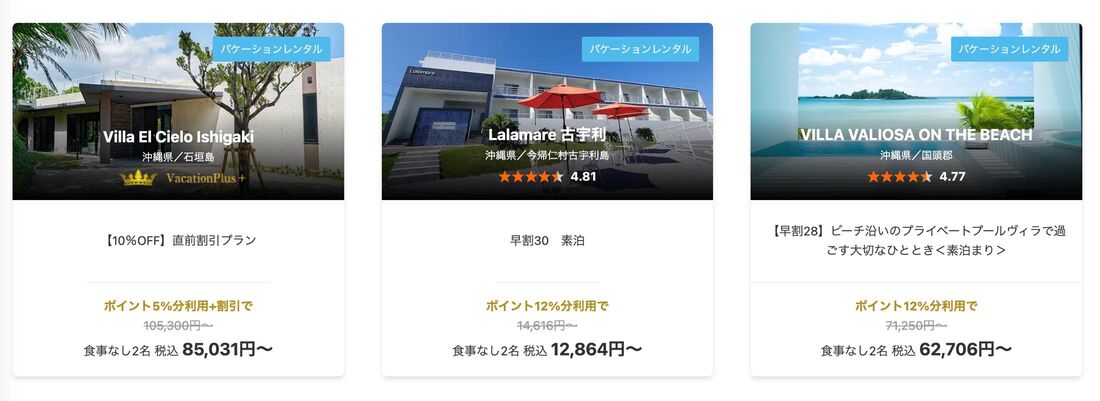Image resolution: width=1100 pixels, height=401 pixels.
Task: View VILLA VALIOSA ON THE BEACH card
Action: click(916, 134)
